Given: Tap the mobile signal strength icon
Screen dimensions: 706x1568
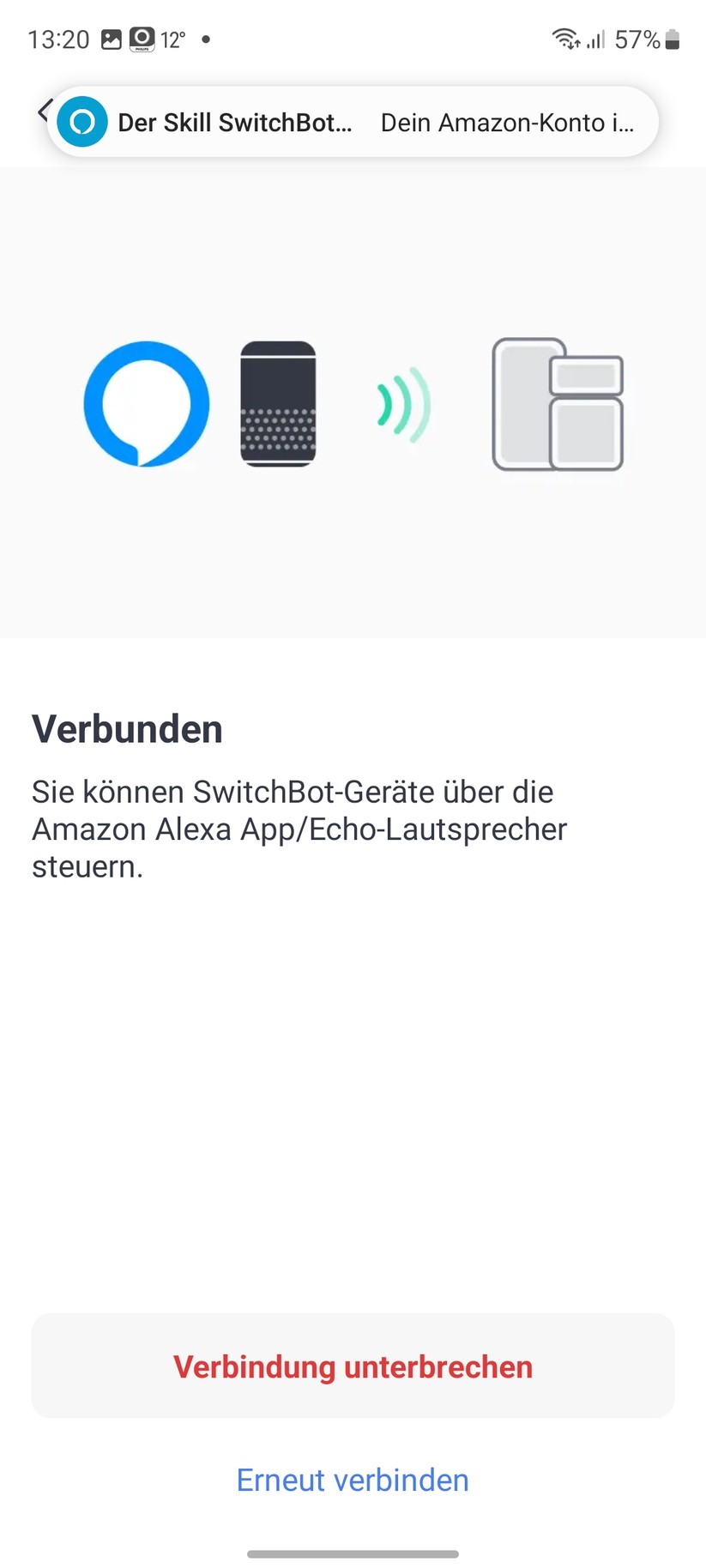Looking at the screenshot, I should [x=595, y=40].
